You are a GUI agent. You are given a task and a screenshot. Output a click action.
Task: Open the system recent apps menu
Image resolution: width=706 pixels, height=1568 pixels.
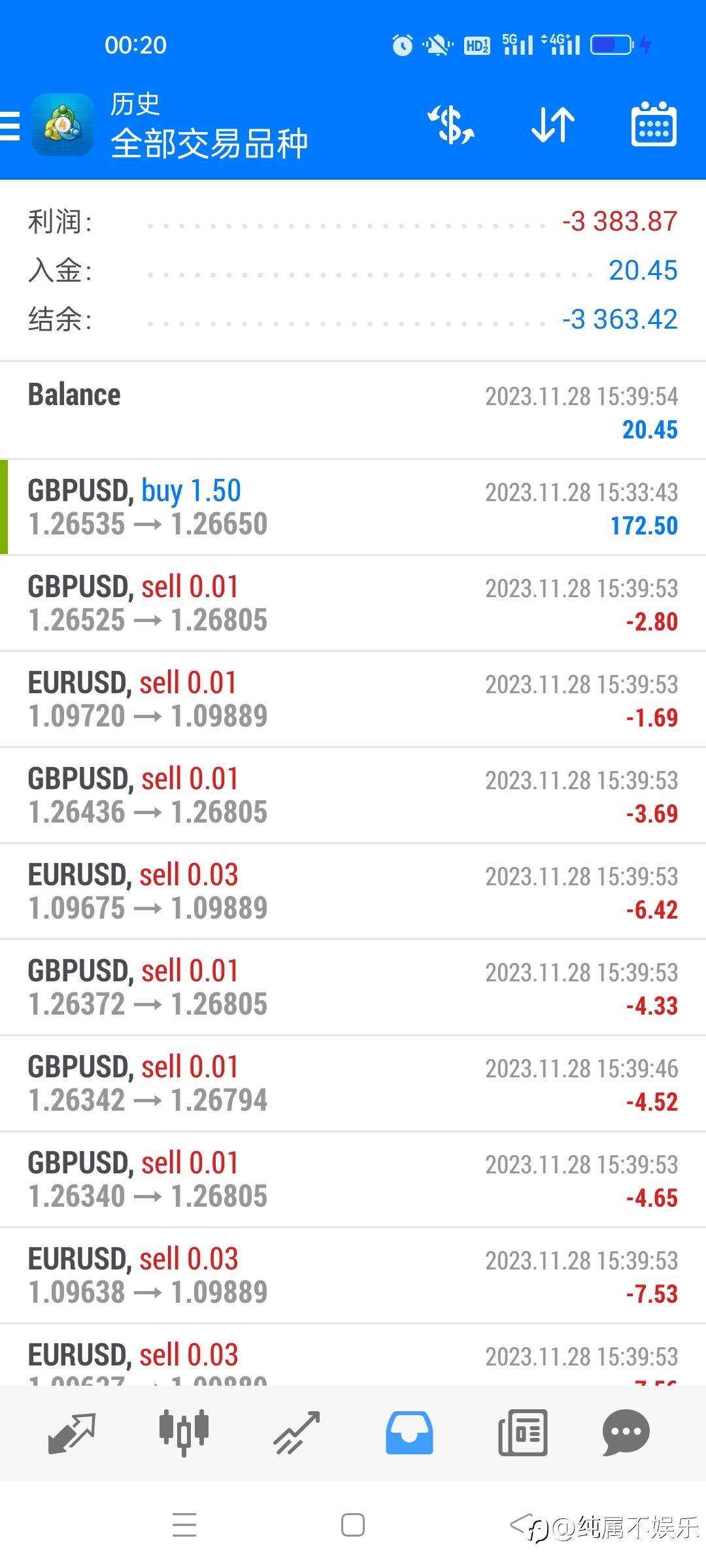(184, 1526)
